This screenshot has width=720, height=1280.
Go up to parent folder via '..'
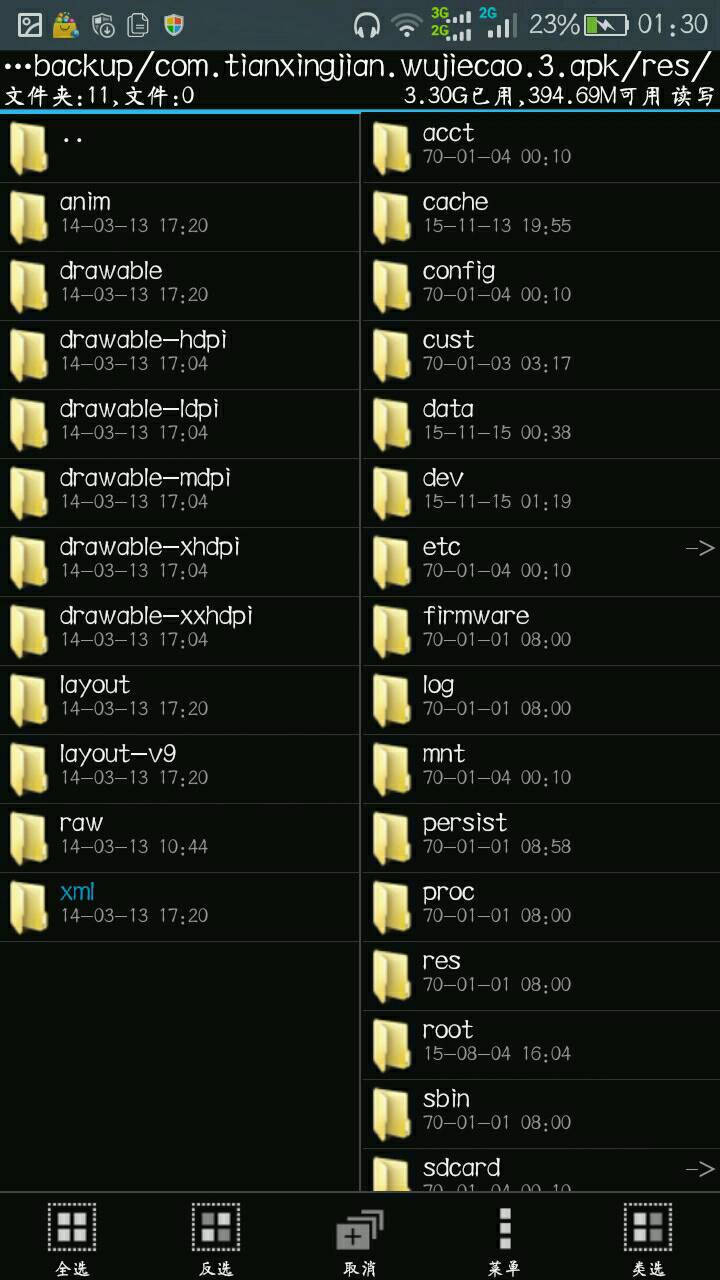[x=180, y=147]
